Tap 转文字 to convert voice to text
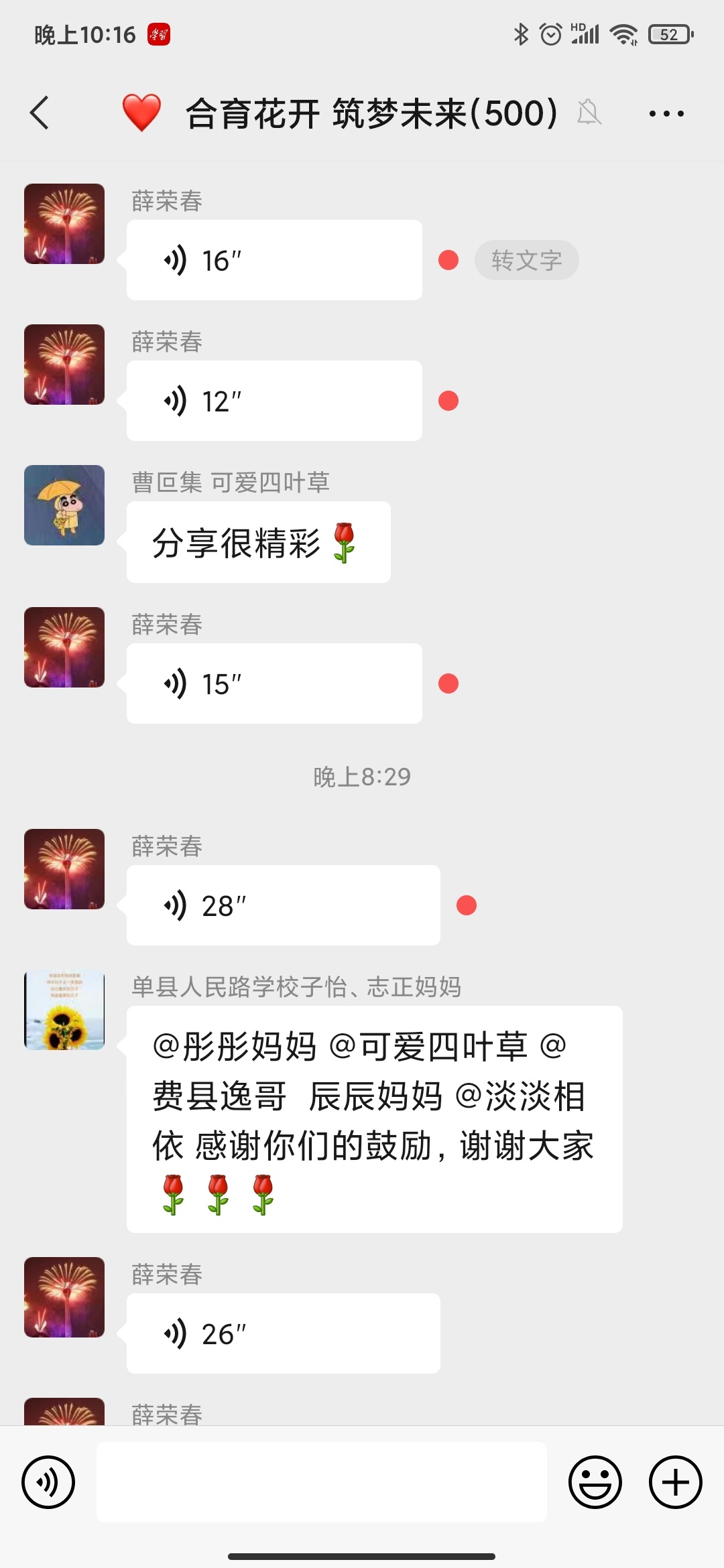The image size is (724, 1568). pos(526,259)
